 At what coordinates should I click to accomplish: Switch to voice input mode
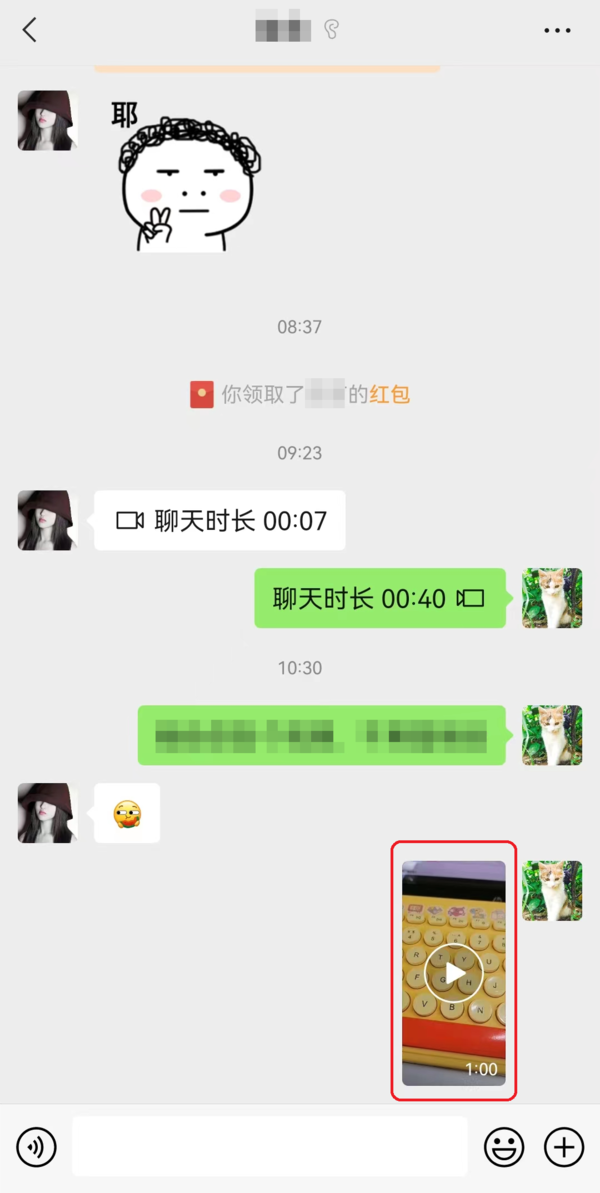coord(37,1146)
